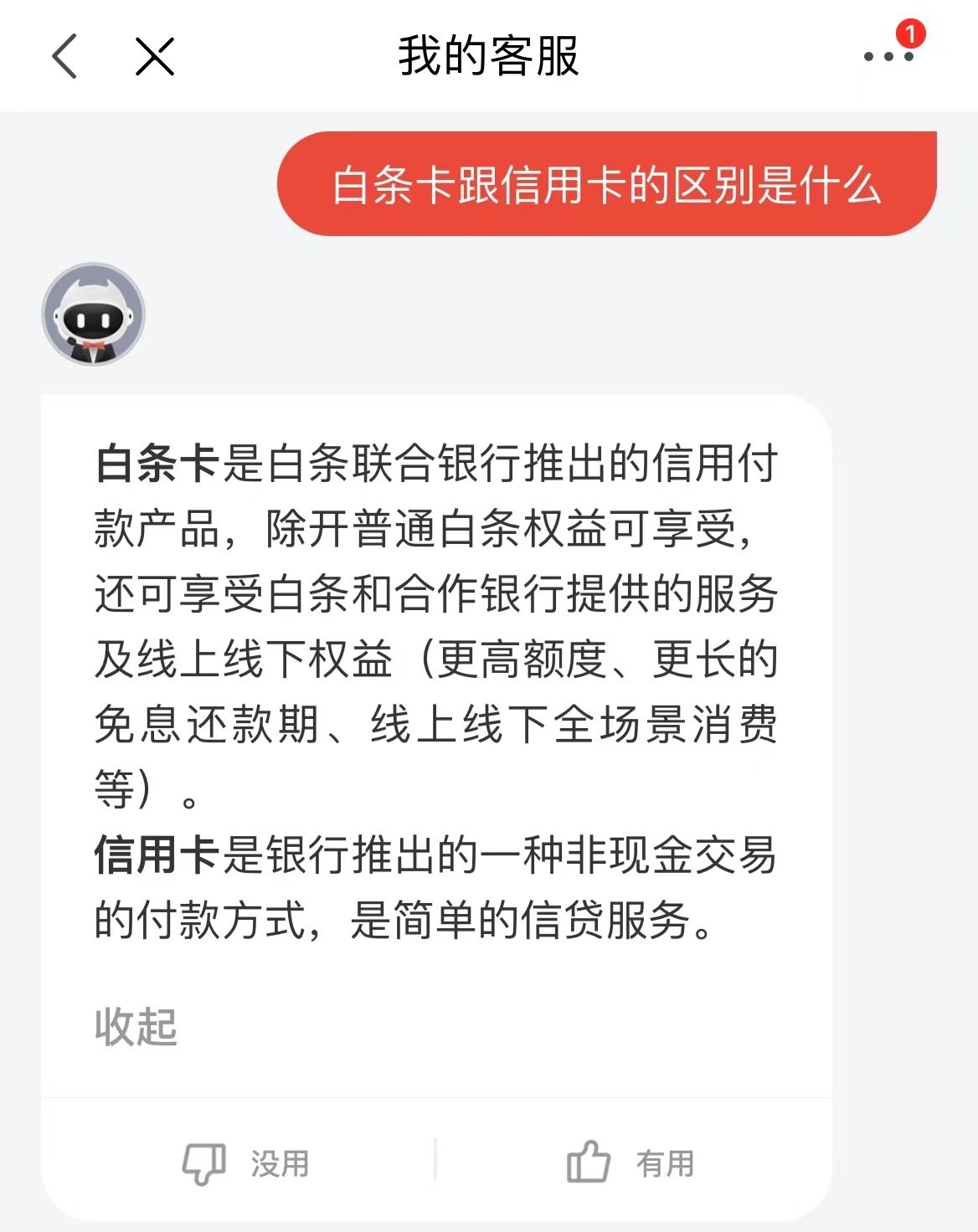Collapse the answer with 收起

[x=136, y=1027]
